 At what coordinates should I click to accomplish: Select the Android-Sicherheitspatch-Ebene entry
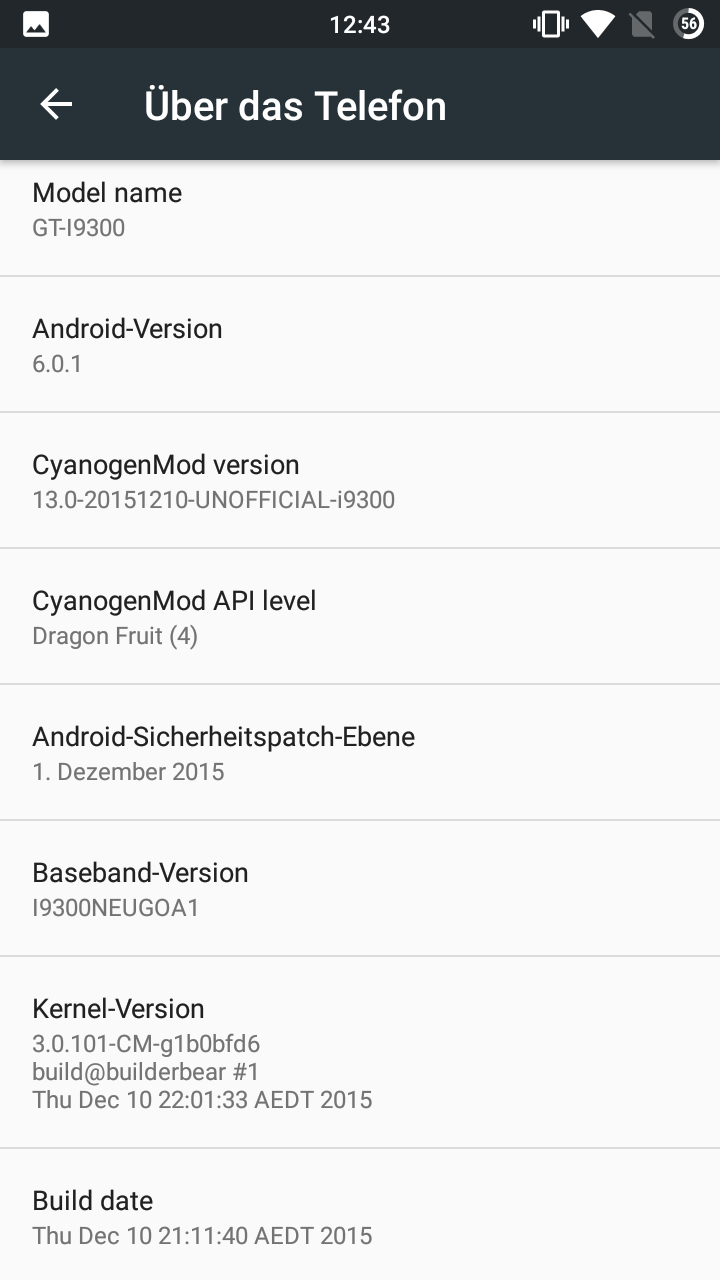[x=360, y=753]
